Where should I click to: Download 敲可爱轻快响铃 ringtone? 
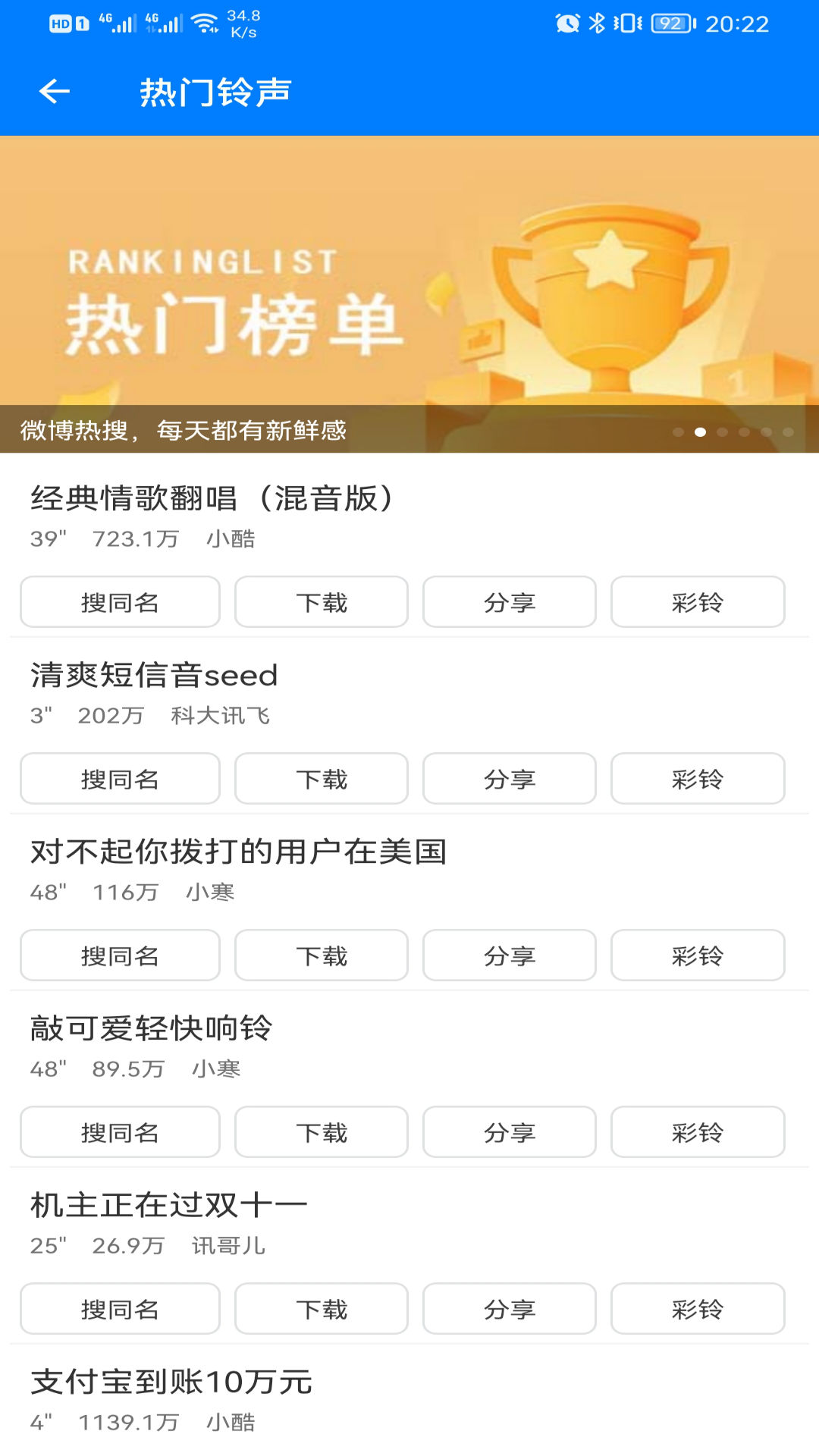pyautogui.click(x=322, y=1132)
